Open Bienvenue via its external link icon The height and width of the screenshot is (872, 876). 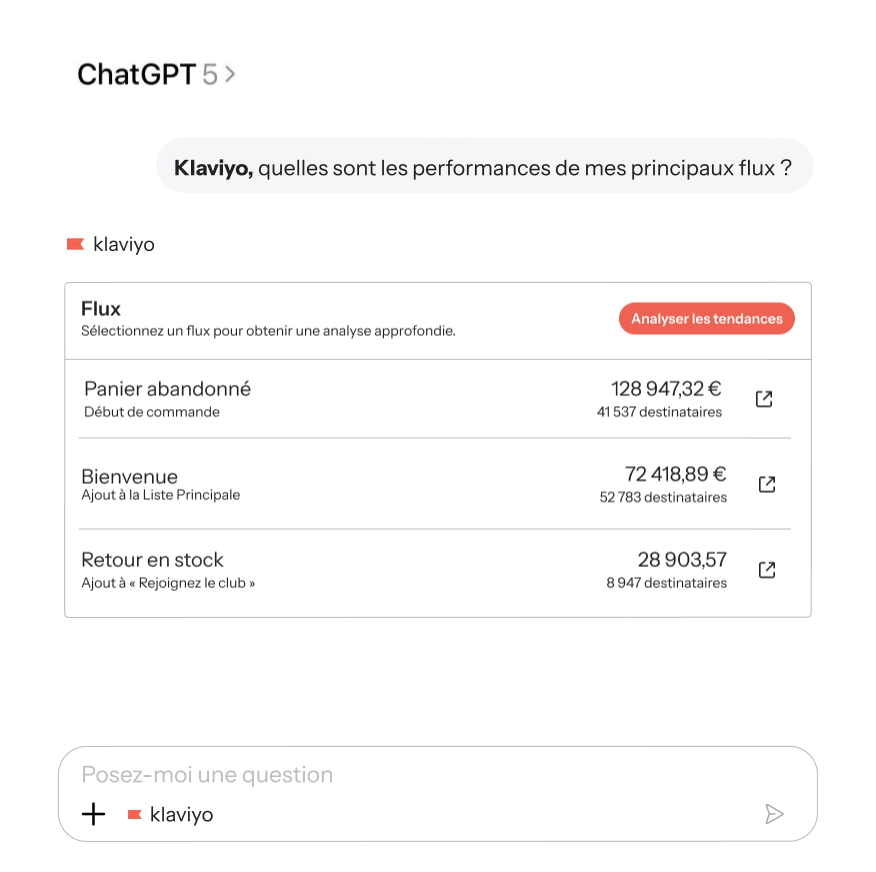[x=767, y=484]
